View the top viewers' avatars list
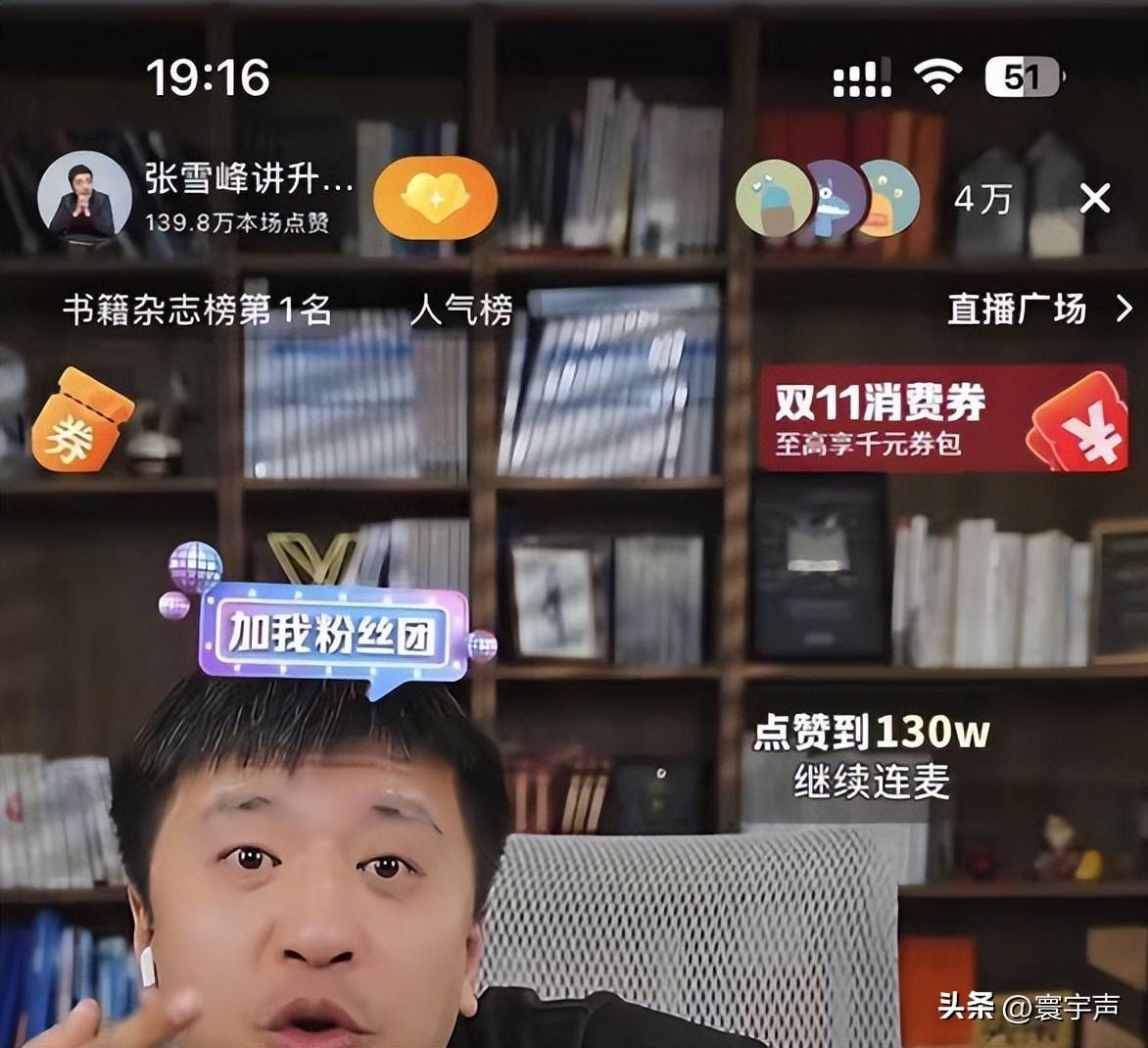1148x1048 pixels. (x=827, y=199)
